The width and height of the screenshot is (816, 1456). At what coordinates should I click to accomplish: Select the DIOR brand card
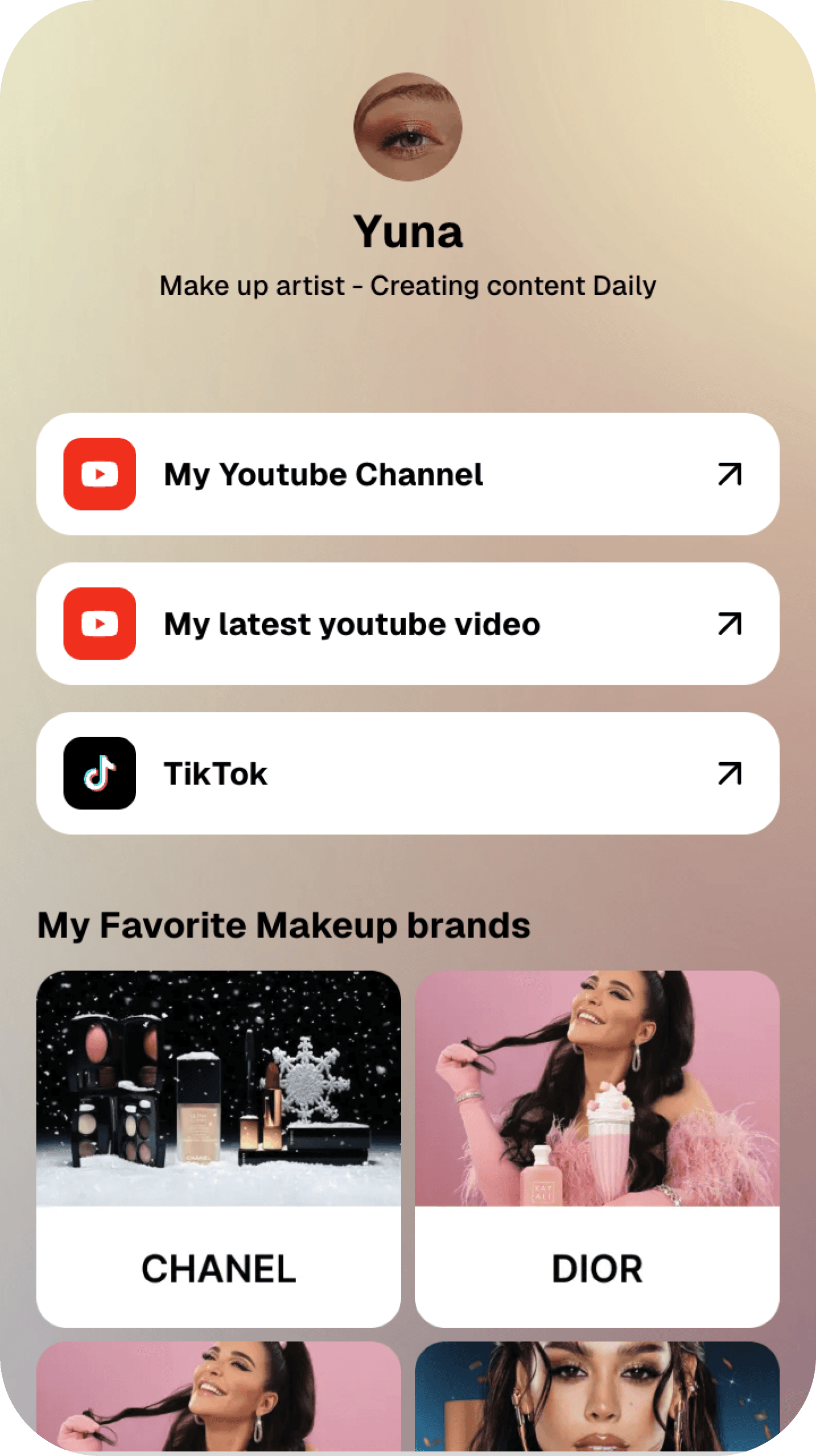pos(597,1149)
